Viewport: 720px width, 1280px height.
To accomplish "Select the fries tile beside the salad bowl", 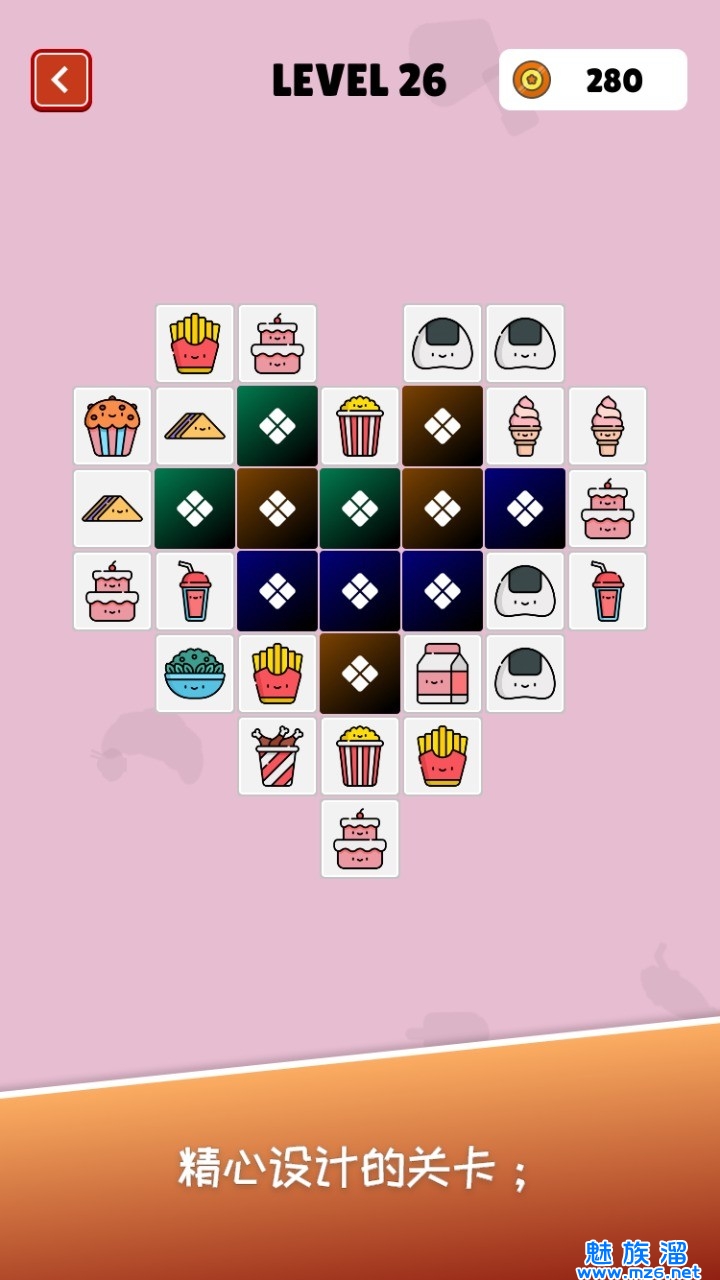I will coord(277,674).
